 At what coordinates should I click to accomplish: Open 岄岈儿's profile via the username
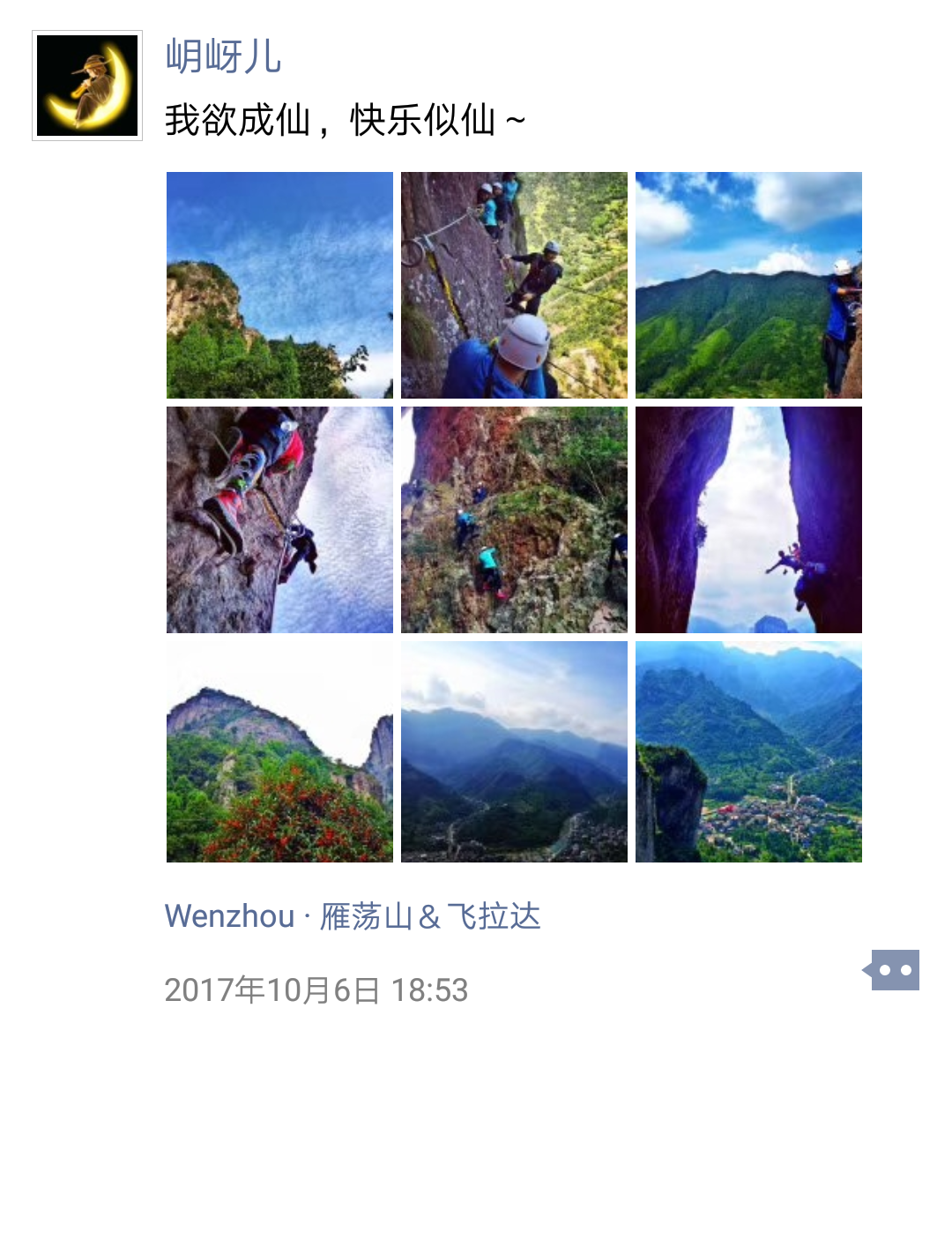point(223,57)
